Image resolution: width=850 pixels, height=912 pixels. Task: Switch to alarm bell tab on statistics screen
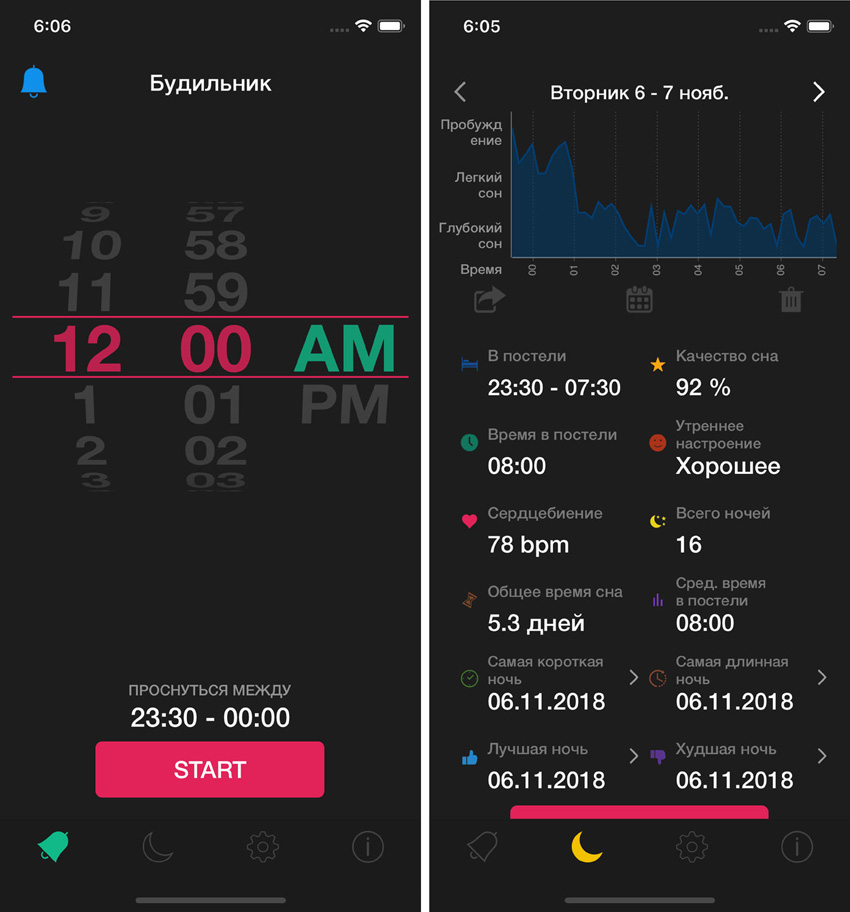[482, 848]
